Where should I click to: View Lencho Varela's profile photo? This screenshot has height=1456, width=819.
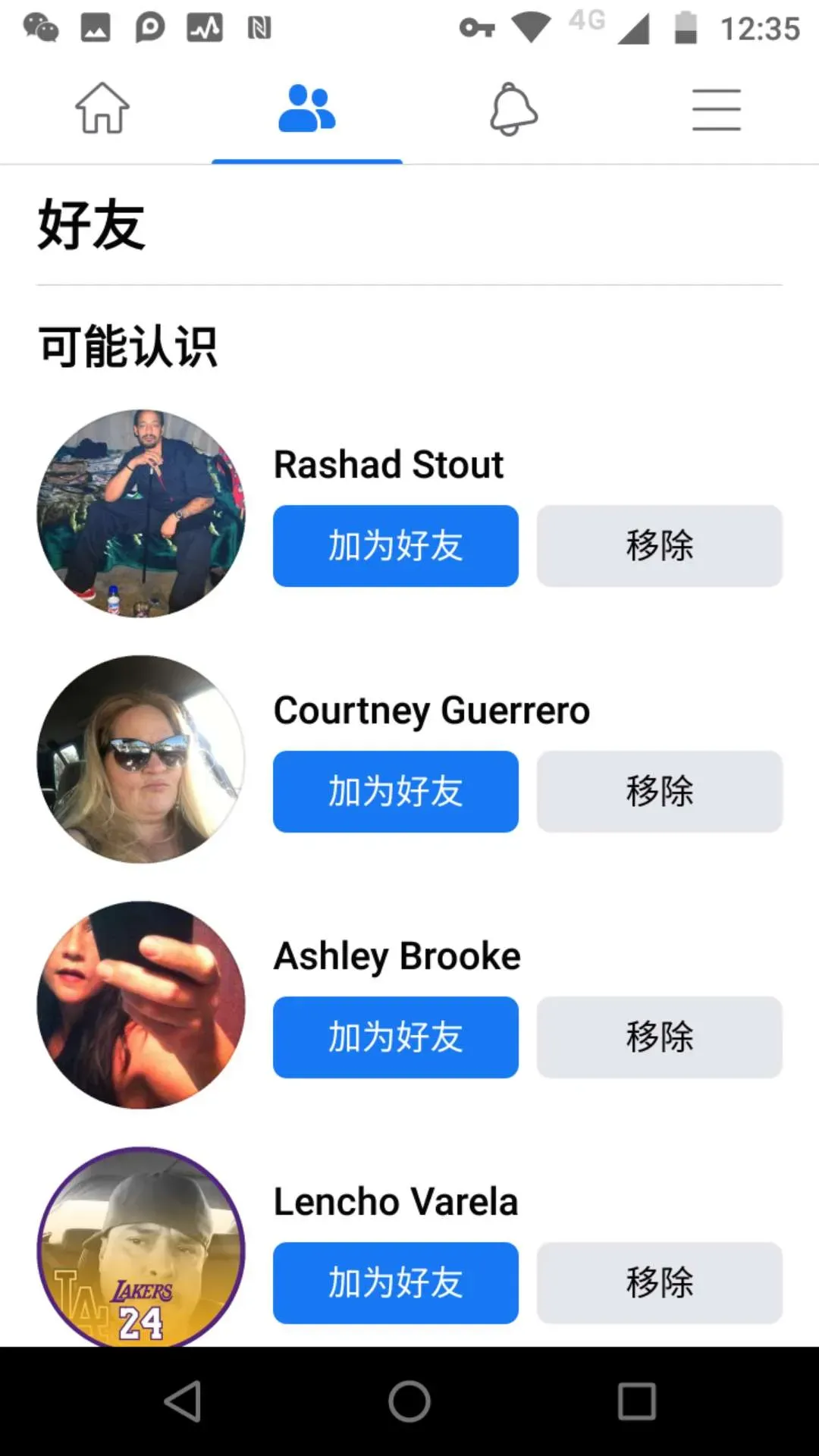[x=141, y=1247]
